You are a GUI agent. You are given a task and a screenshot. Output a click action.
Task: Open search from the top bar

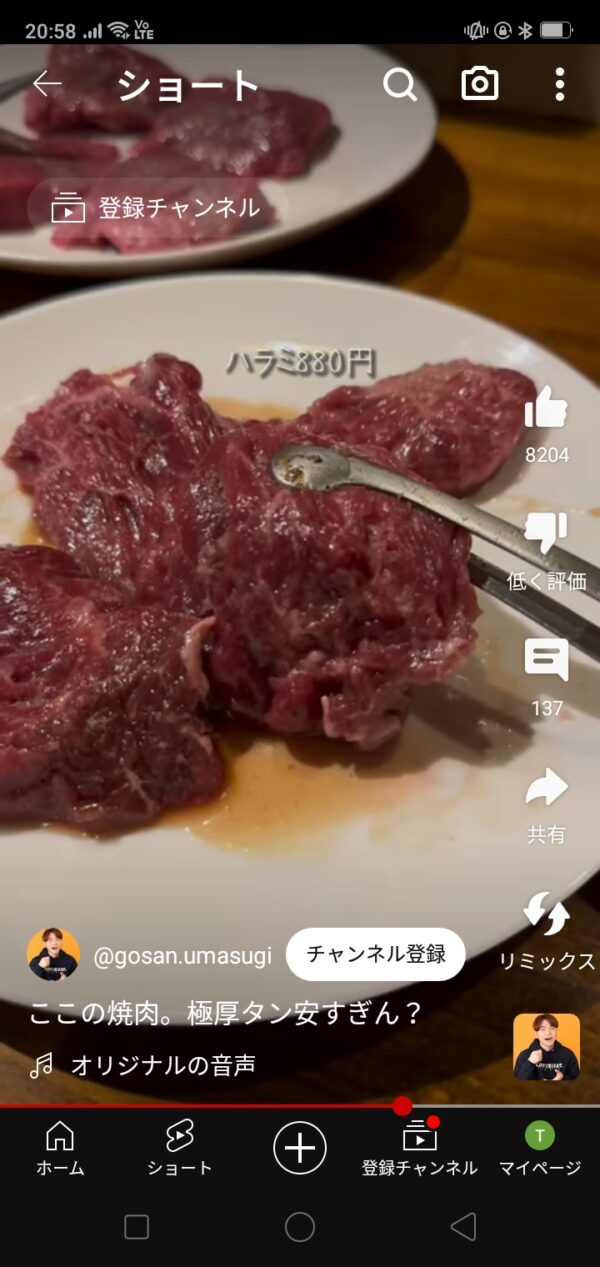click(399, 85)
